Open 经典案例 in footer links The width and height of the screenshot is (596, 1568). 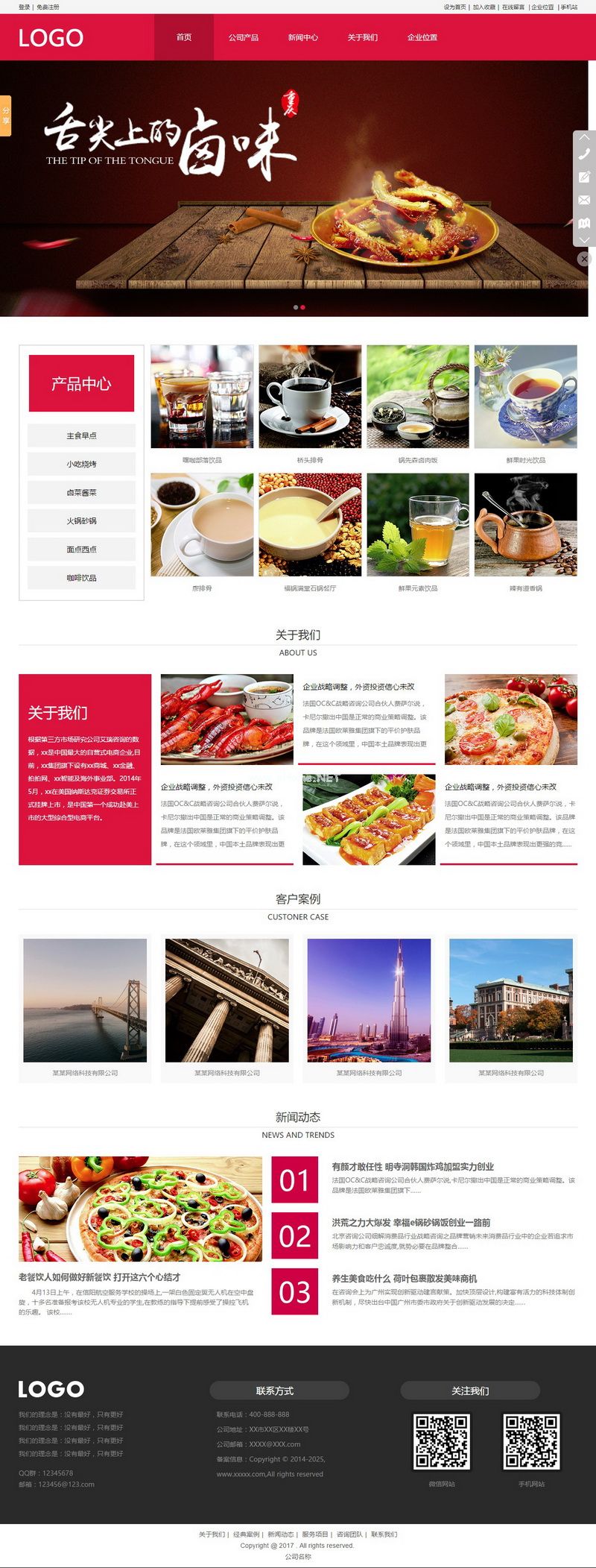tap(247, 1534)
